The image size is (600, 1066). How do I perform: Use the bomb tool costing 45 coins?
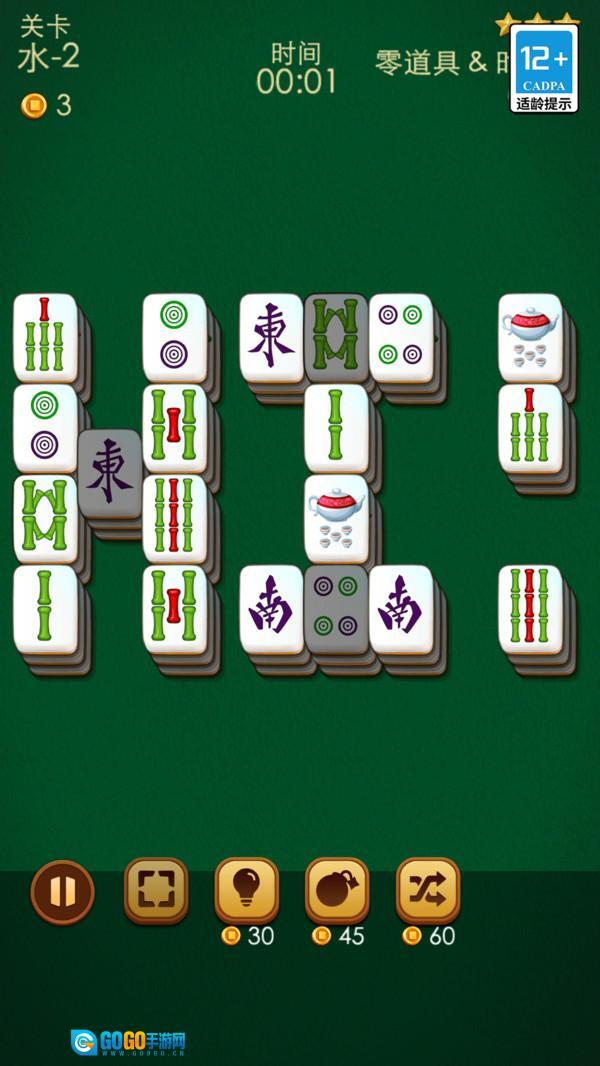(x=337, y=890)
